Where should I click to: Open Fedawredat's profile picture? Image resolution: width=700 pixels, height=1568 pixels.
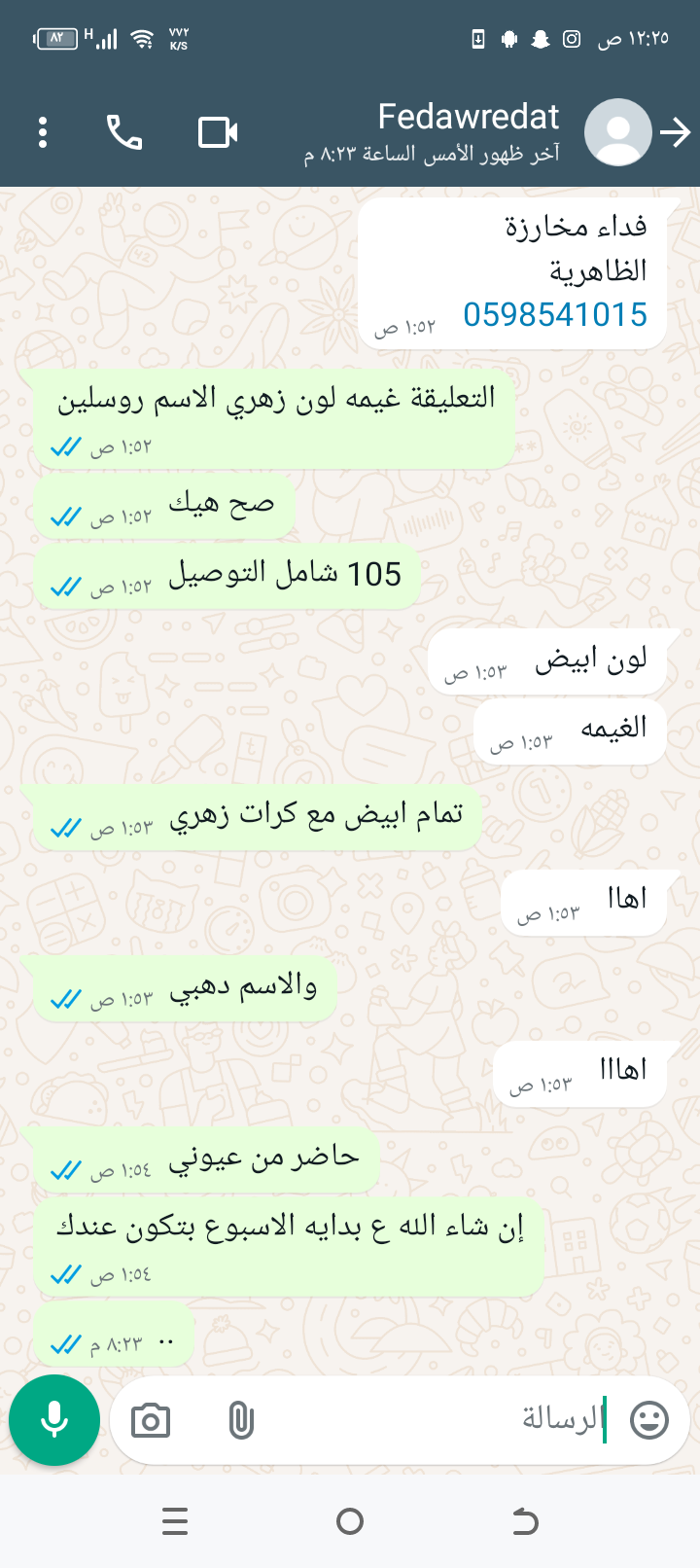click(617, 132)
